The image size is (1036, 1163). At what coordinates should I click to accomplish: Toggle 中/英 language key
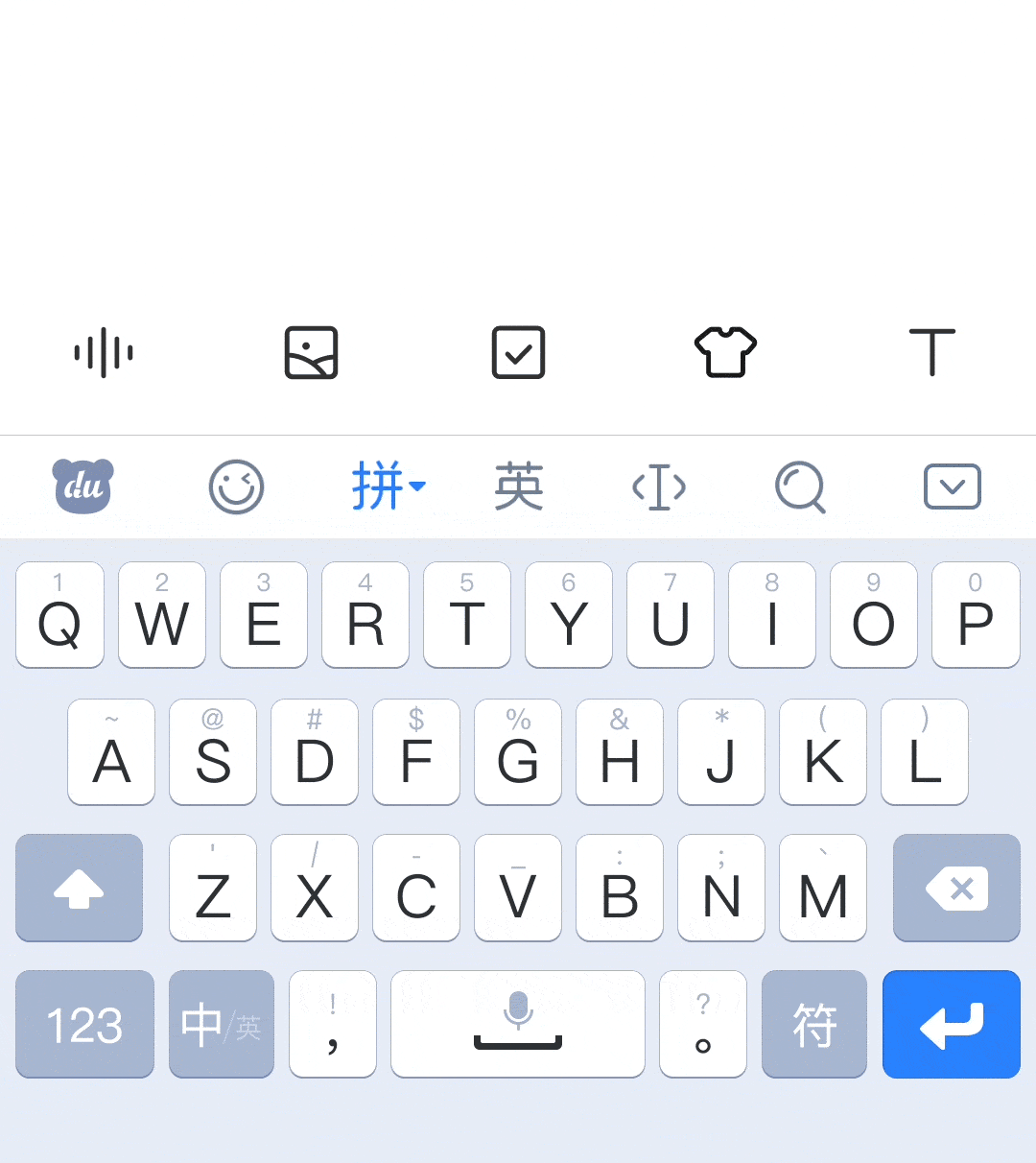(222, 1024)
